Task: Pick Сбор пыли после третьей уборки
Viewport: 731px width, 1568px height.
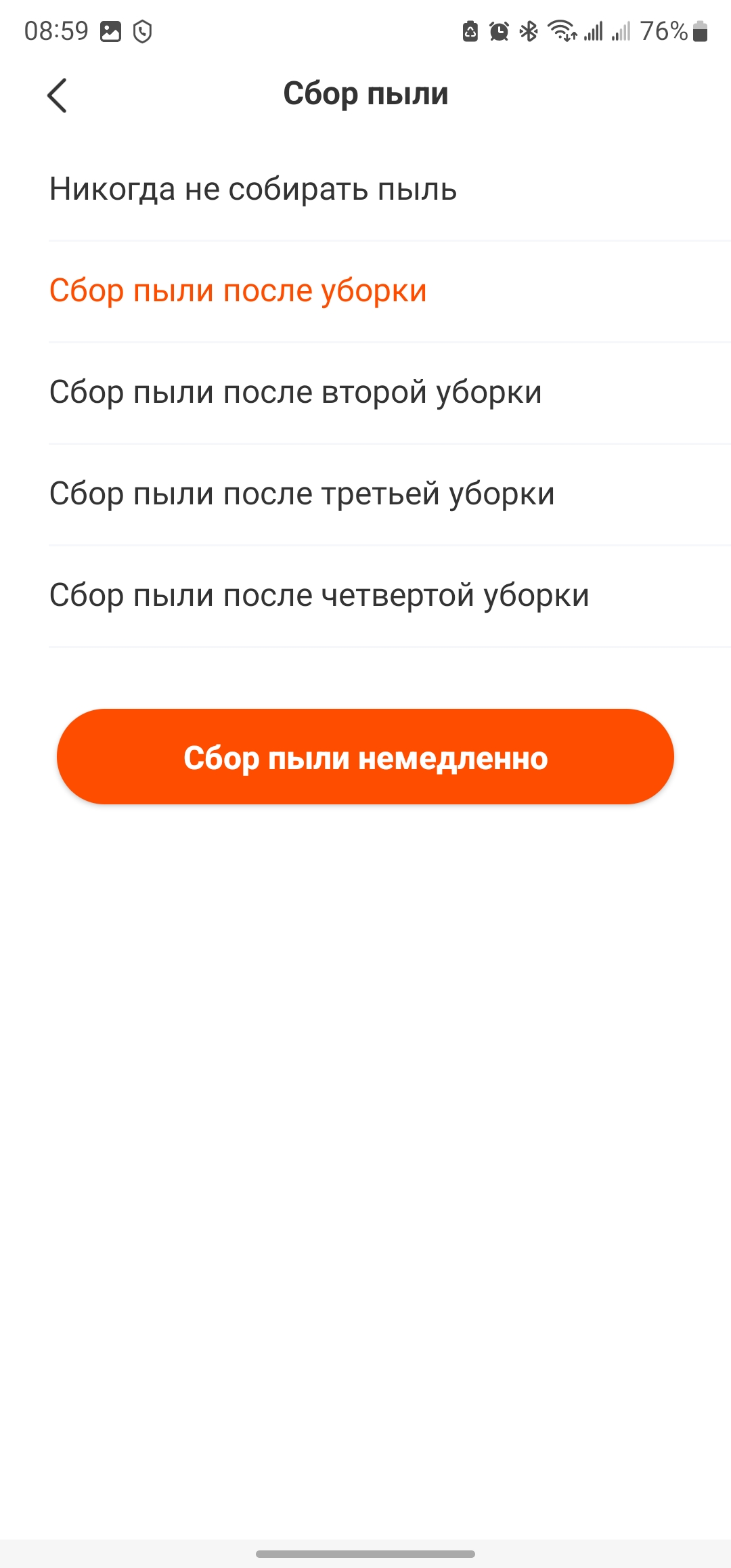Action: pyautogui.click(x=302, y=494)
